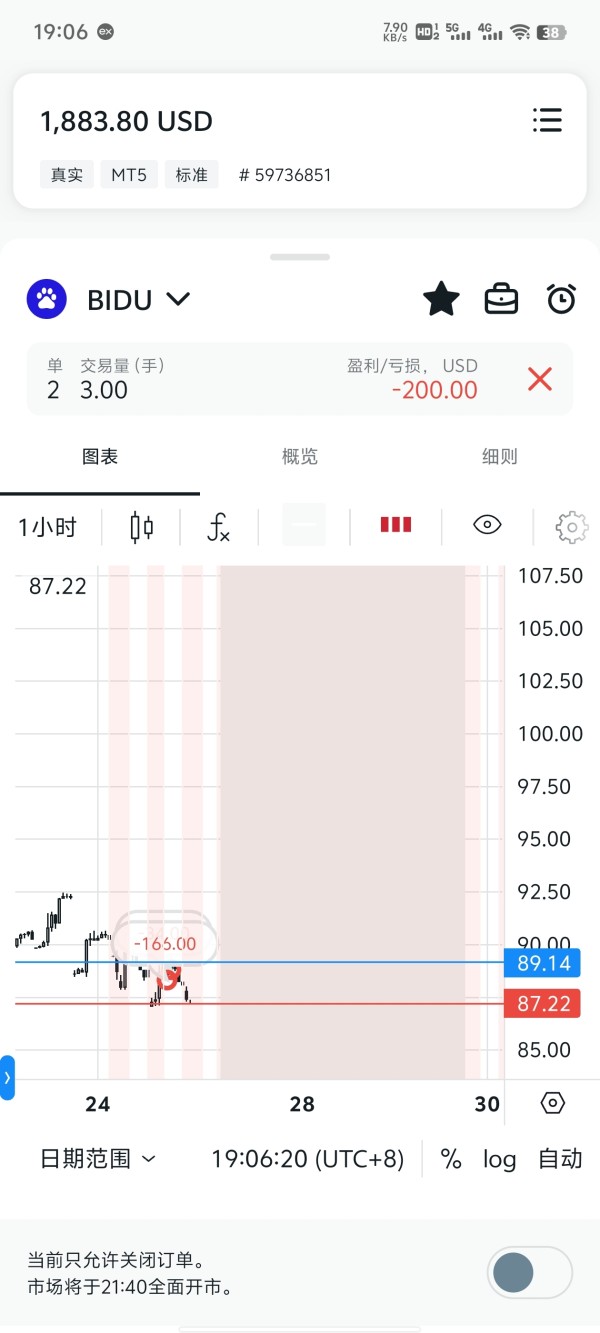Switch to the 细则 tab
The image size is (600, 1333).
click(x=500, y=457)
